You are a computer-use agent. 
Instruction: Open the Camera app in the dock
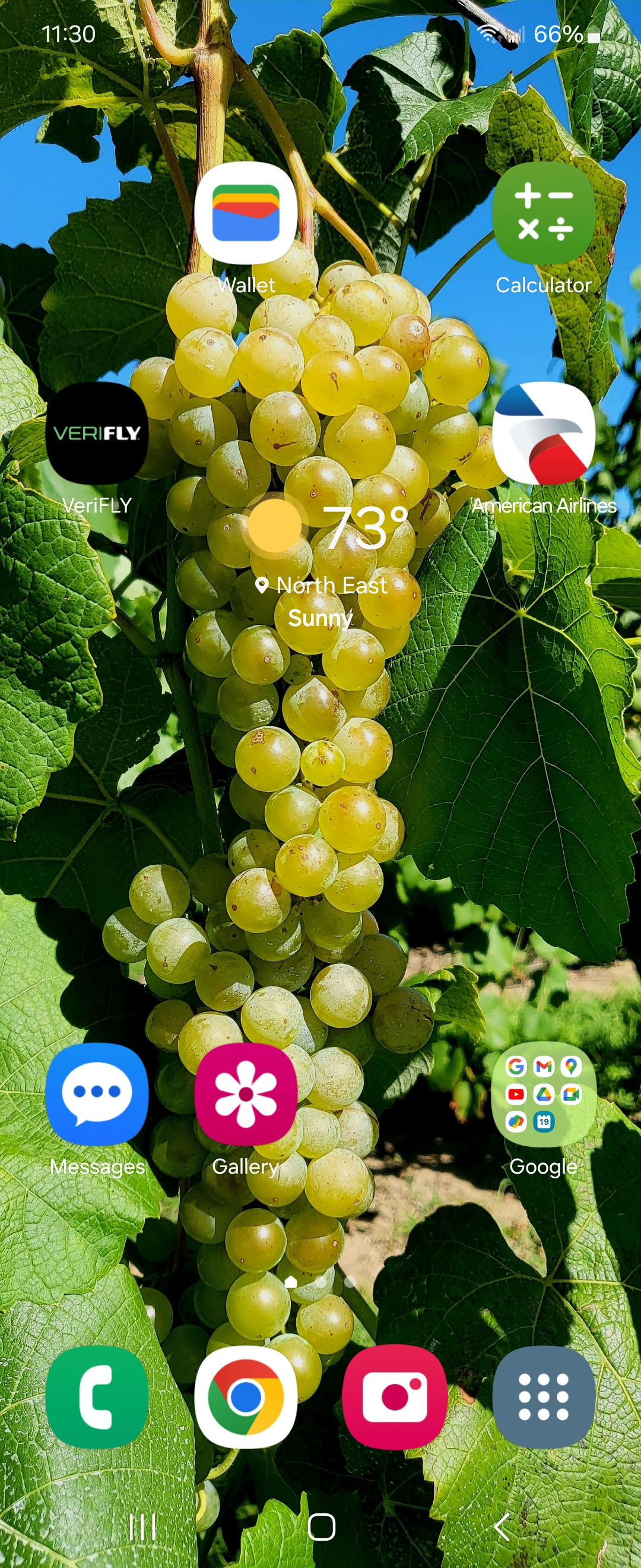(395, 1397)
